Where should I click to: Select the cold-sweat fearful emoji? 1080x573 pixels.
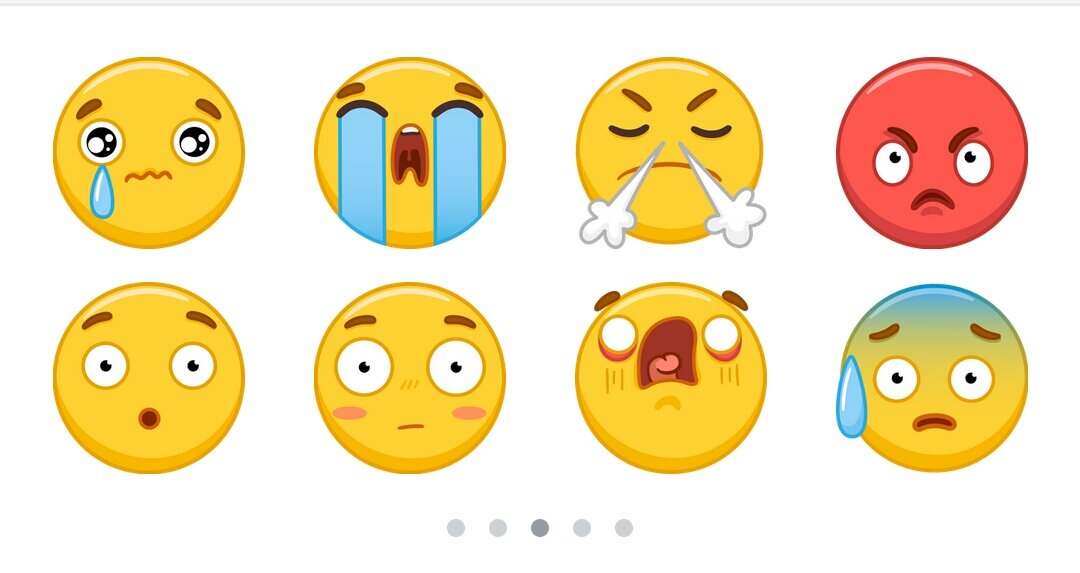933,377
